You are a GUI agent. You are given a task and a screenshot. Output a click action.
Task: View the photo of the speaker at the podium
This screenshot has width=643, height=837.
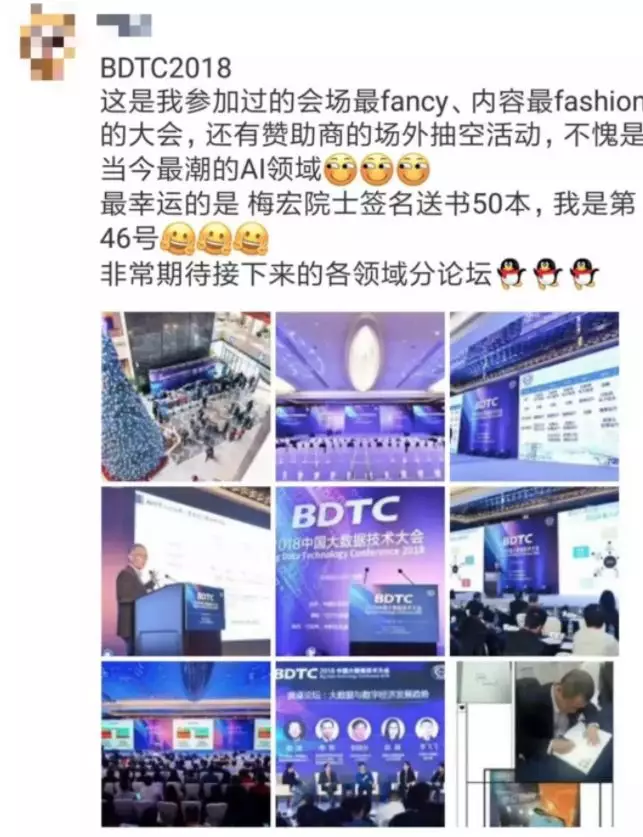point(185,571)
